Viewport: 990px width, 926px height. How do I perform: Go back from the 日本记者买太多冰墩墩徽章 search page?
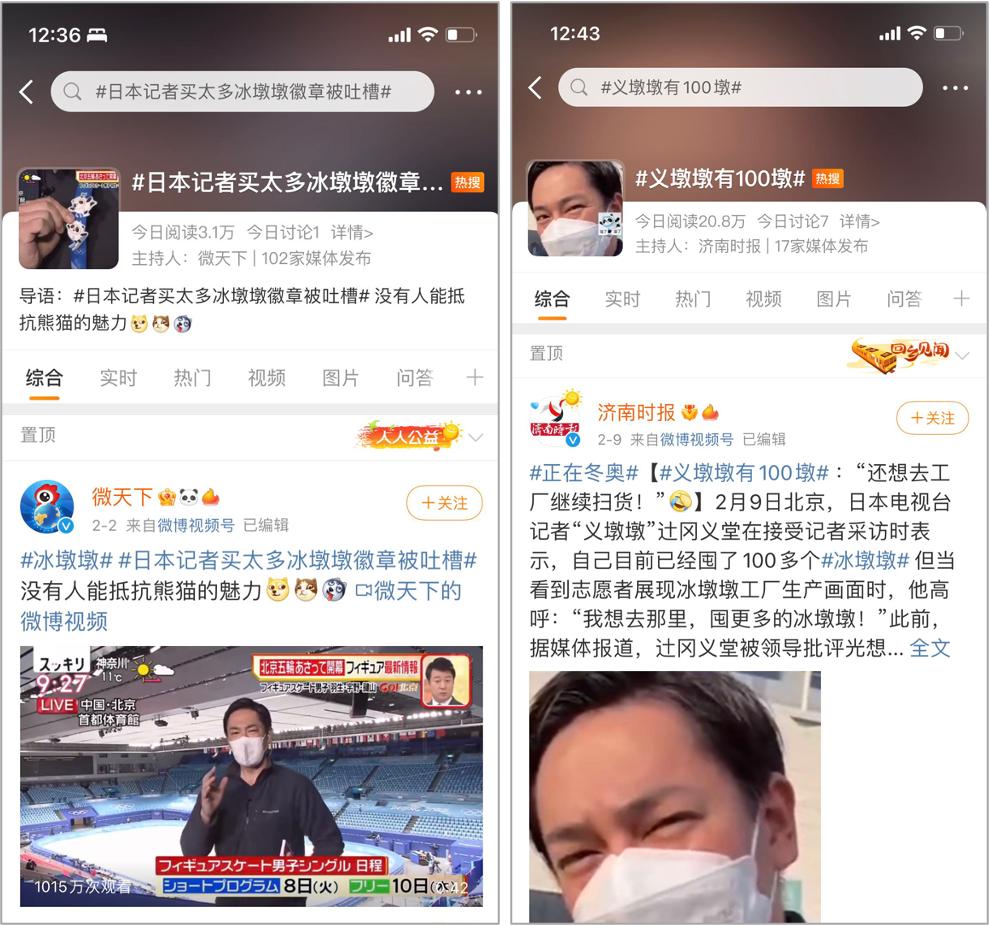pos(27,92)
